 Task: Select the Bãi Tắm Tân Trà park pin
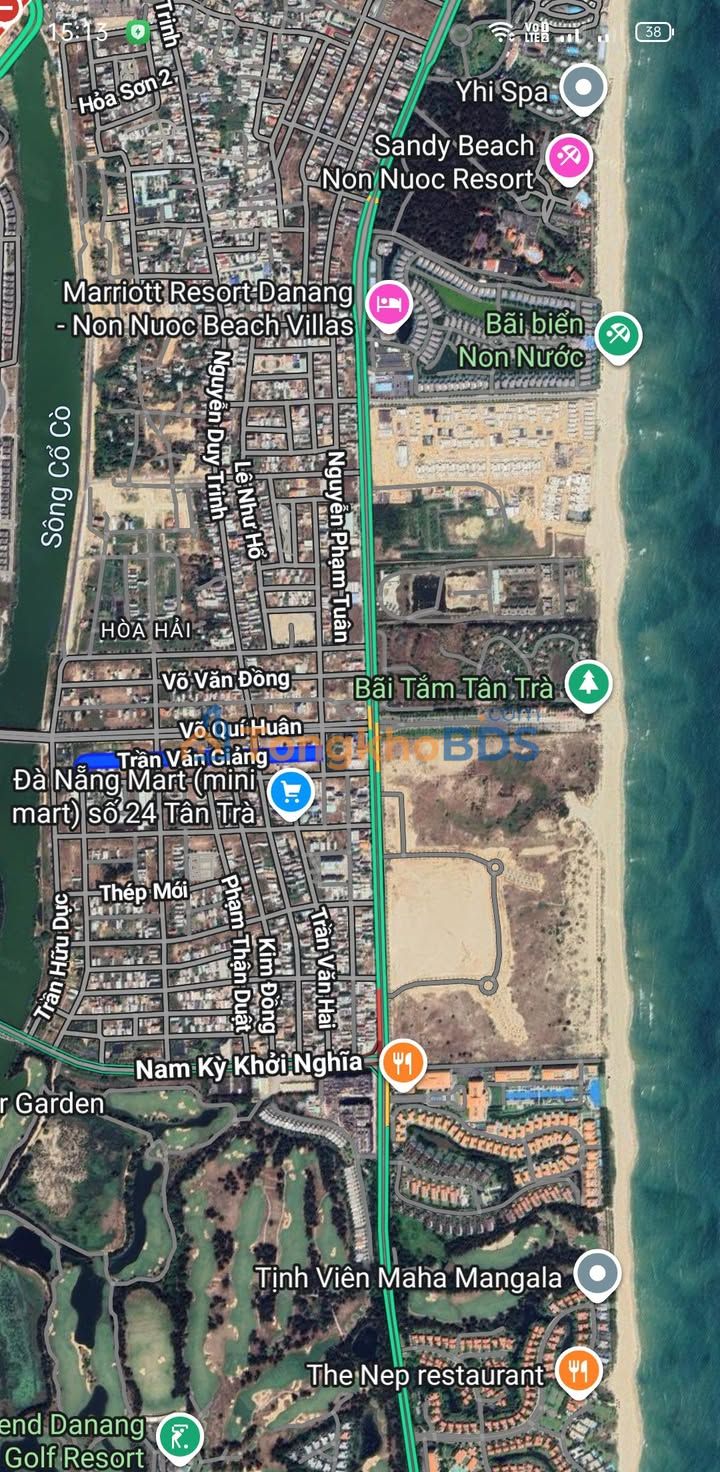tap(588, 684)
